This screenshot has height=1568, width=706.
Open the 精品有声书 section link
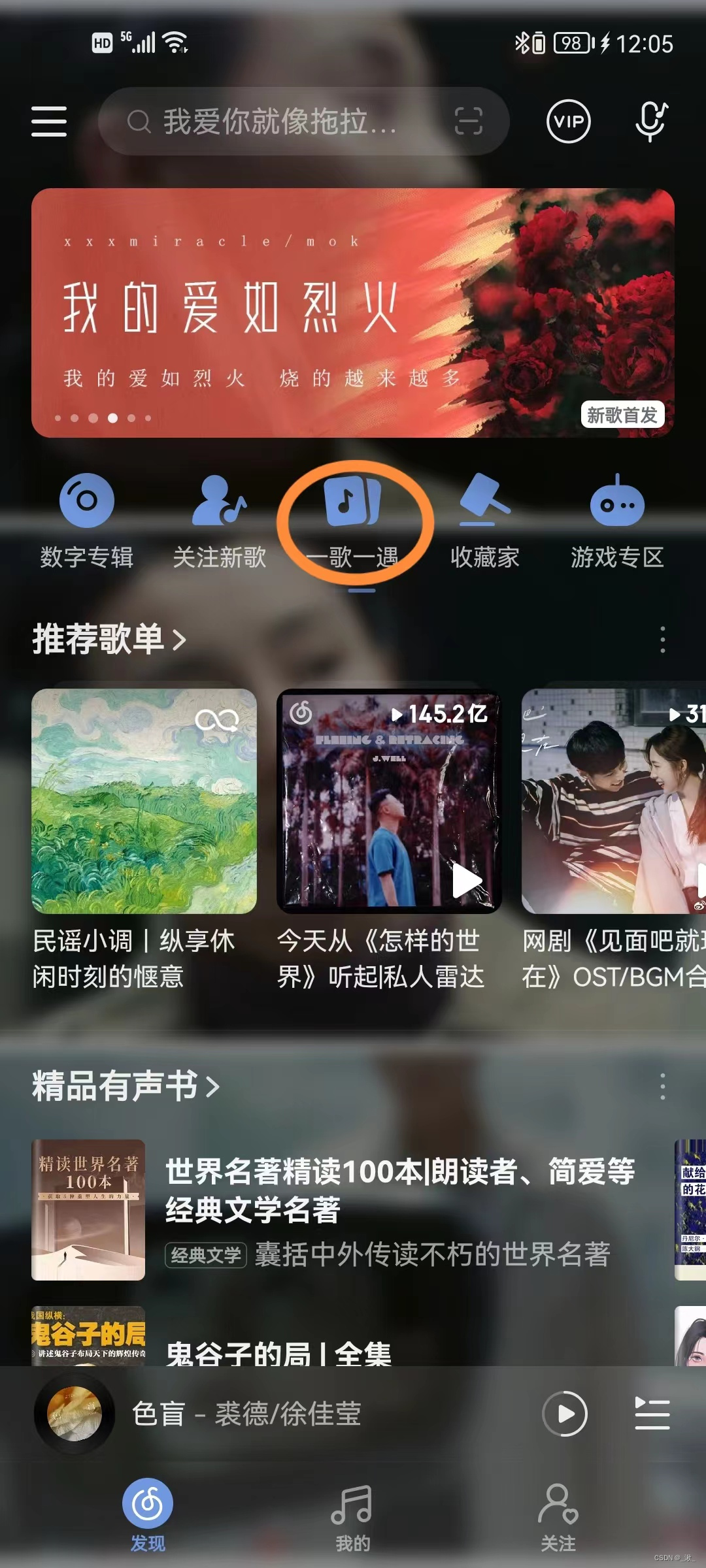[x=126, y=1086]
